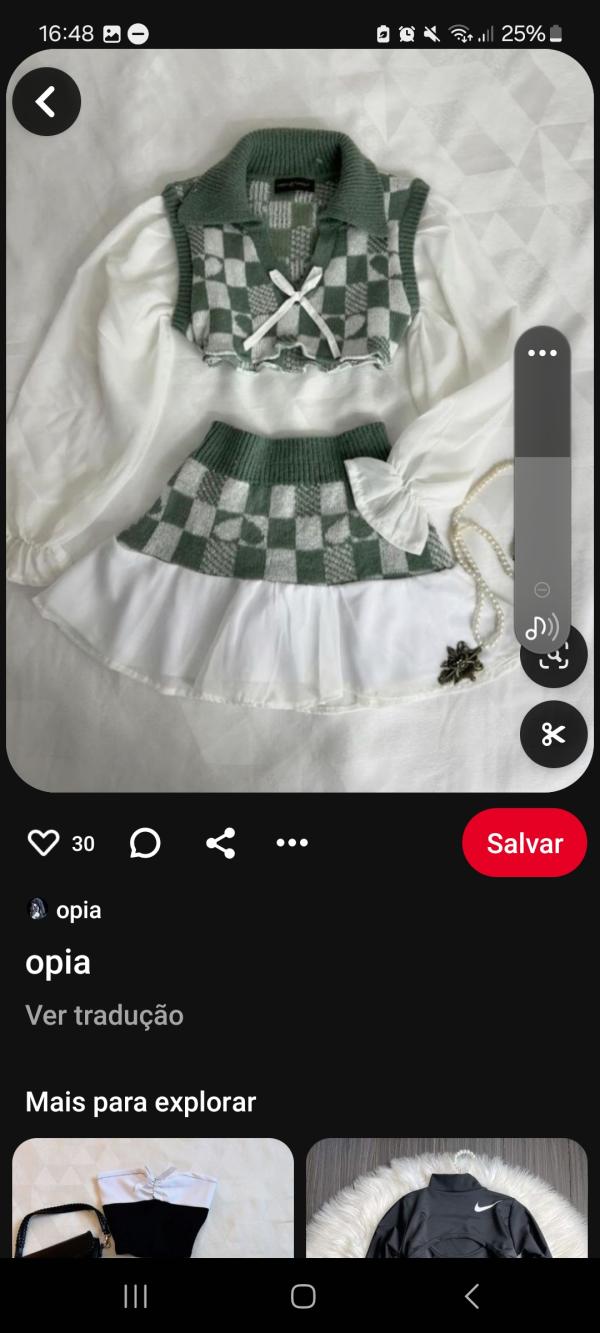
Task: Like this pin with the heart icon
Action: tap(43, 843)
